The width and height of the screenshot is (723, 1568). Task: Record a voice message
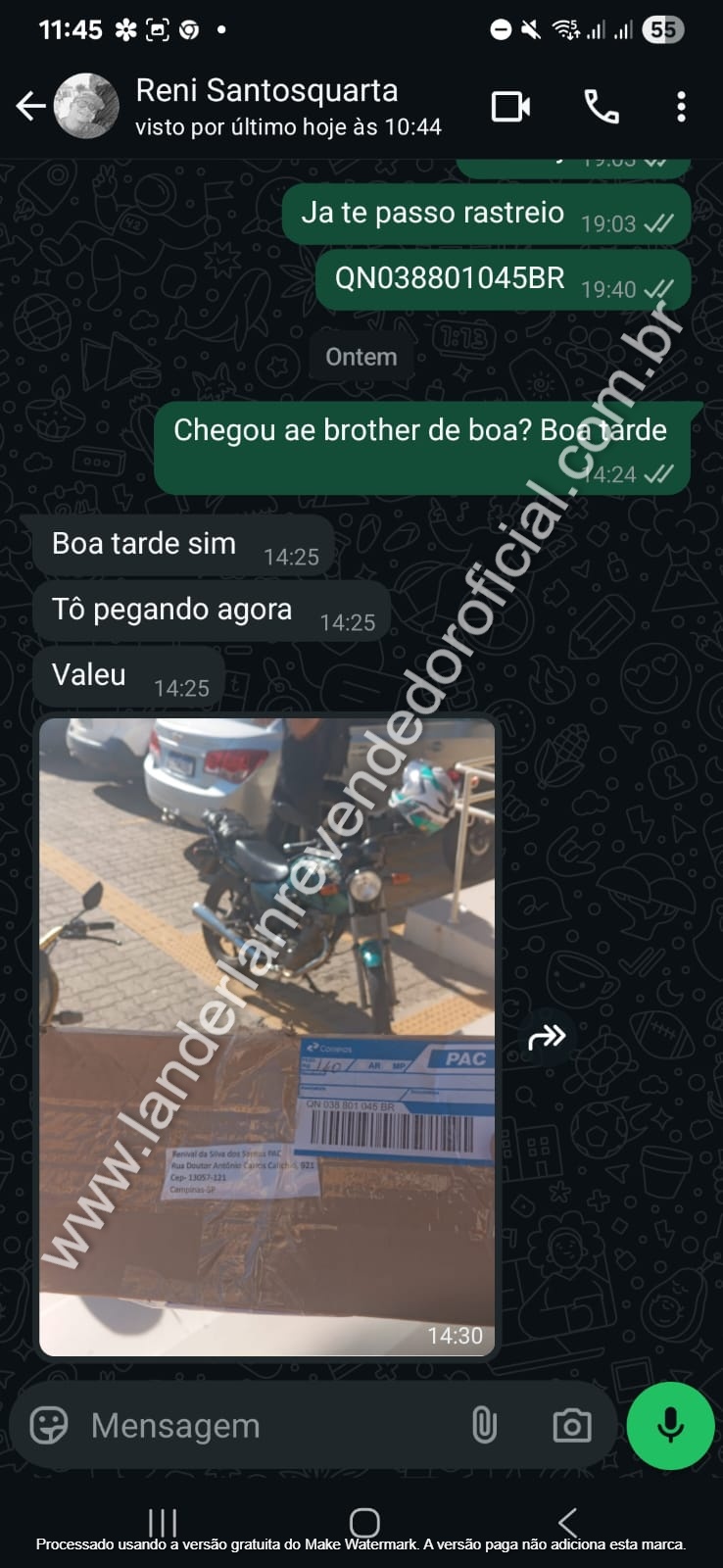(671, 1425)
